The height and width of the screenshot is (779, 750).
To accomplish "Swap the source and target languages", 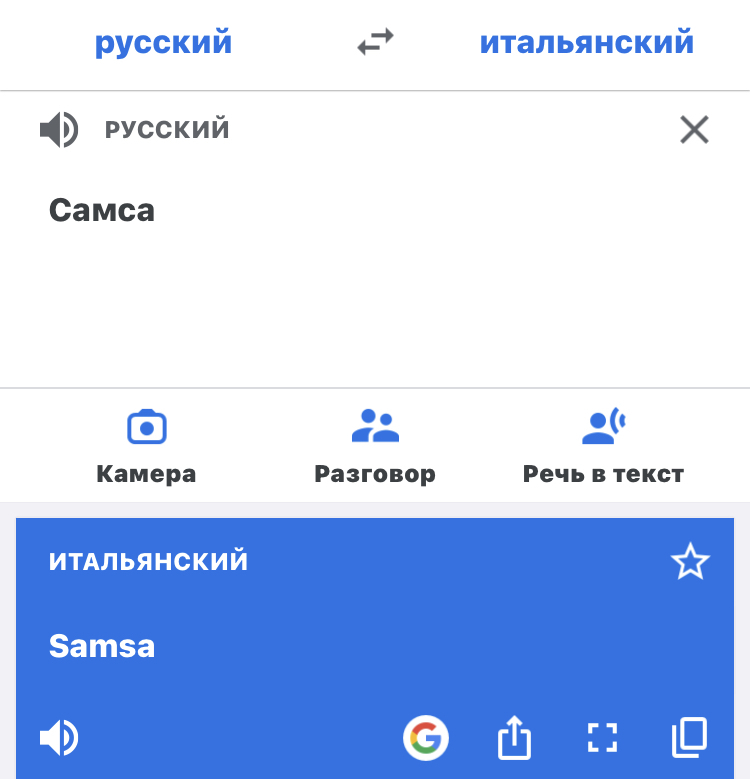I will (376, 43).
